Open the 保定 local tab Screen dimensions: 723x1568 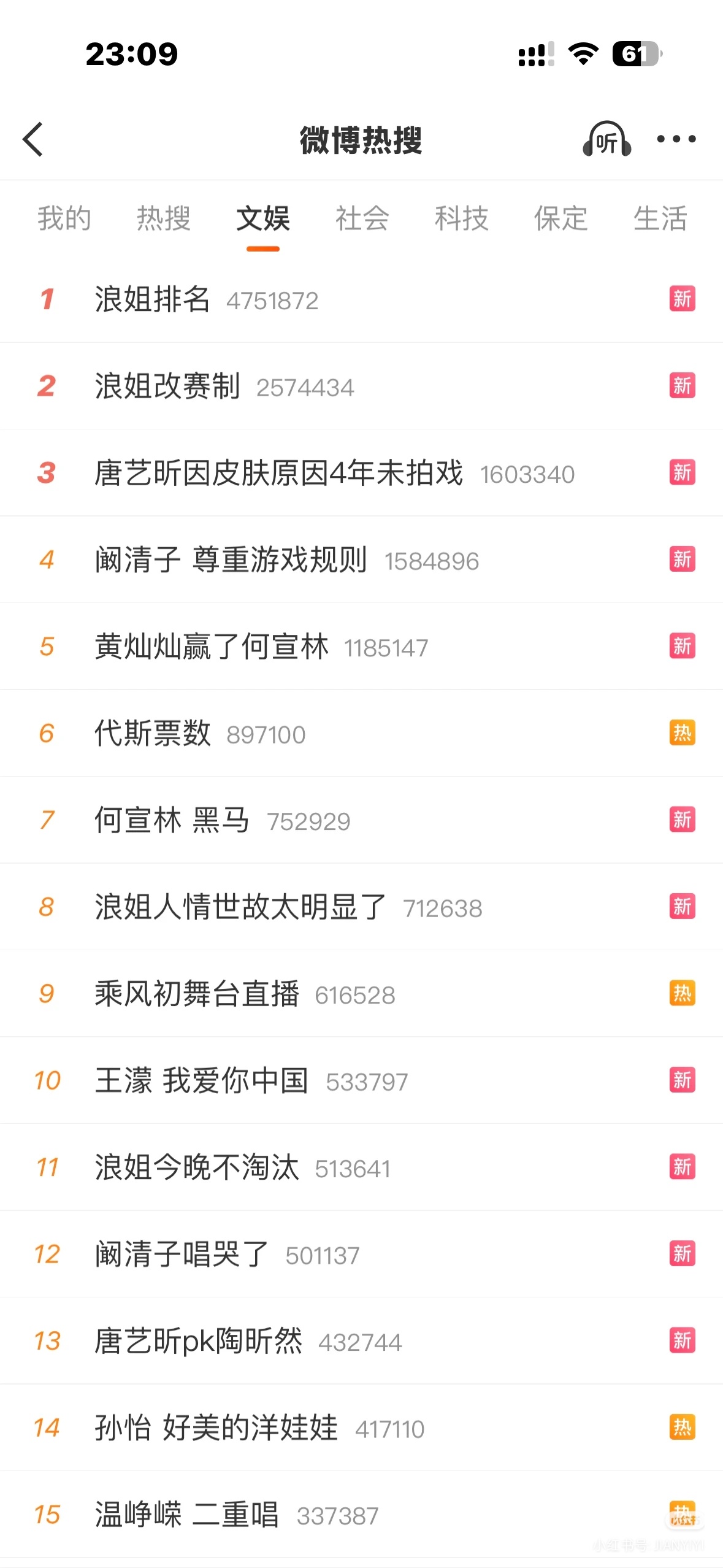559,220
